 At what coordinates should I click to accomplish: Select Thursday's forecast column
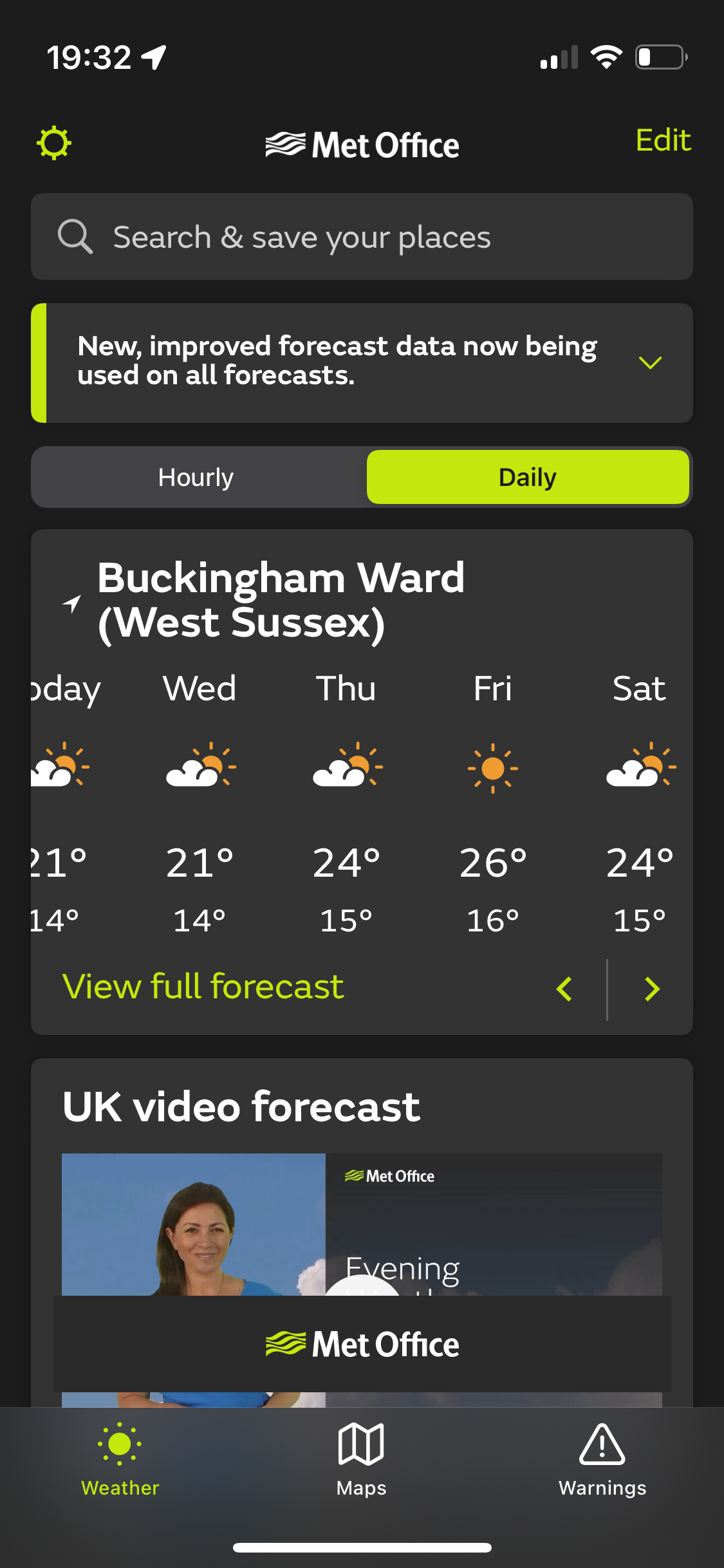point(346,805)
